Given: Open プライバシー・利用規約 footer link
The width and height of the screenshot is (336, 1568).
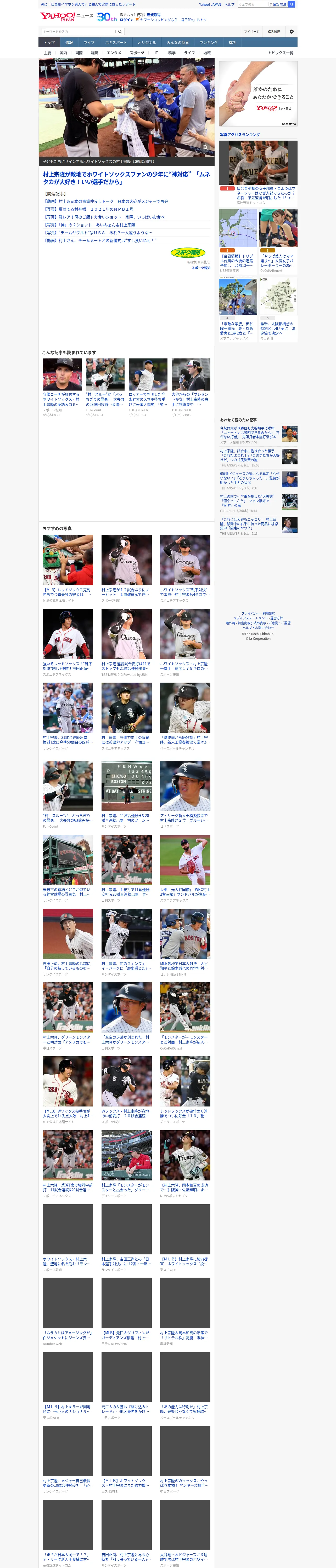Looking at the screenshot, I should coord(258,614).
